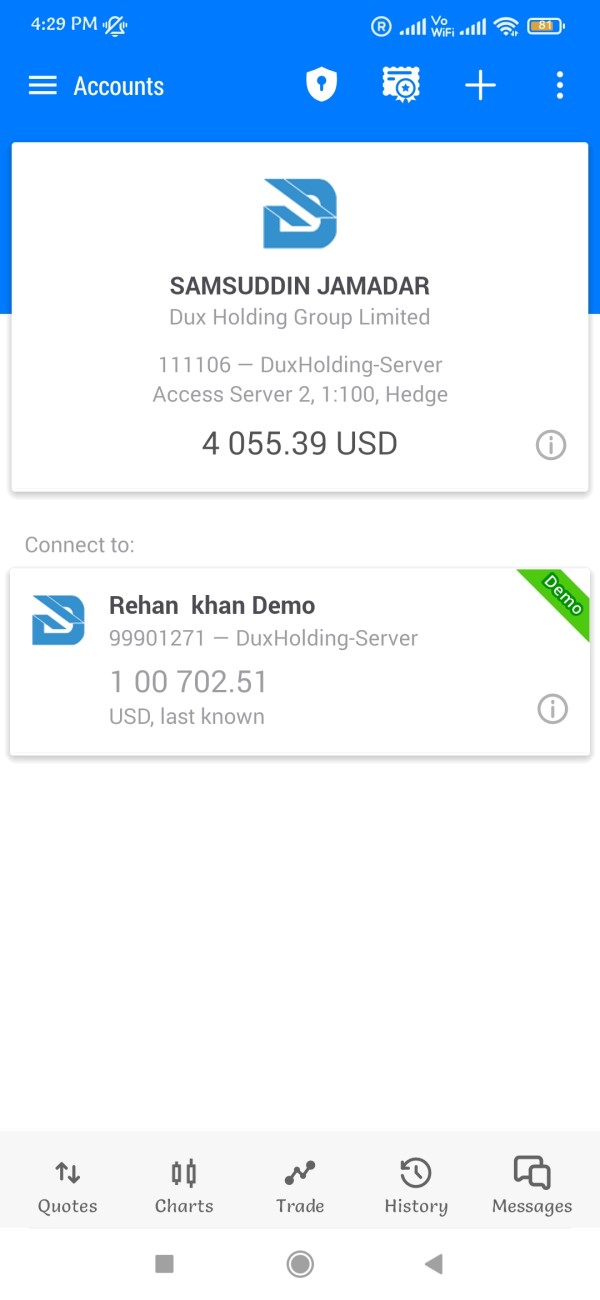Viewport: 600px width, 1300px height.
Task: Switch to the Quotes tab
Action: point(68,1187)
